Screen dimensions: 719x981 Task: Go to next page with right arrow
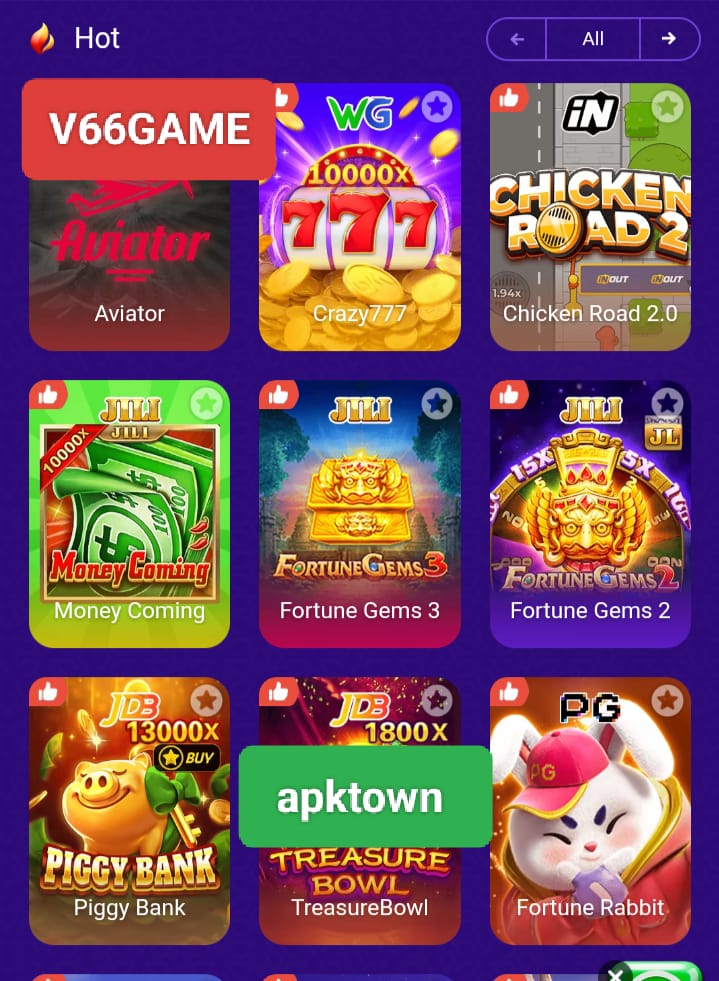669,39
